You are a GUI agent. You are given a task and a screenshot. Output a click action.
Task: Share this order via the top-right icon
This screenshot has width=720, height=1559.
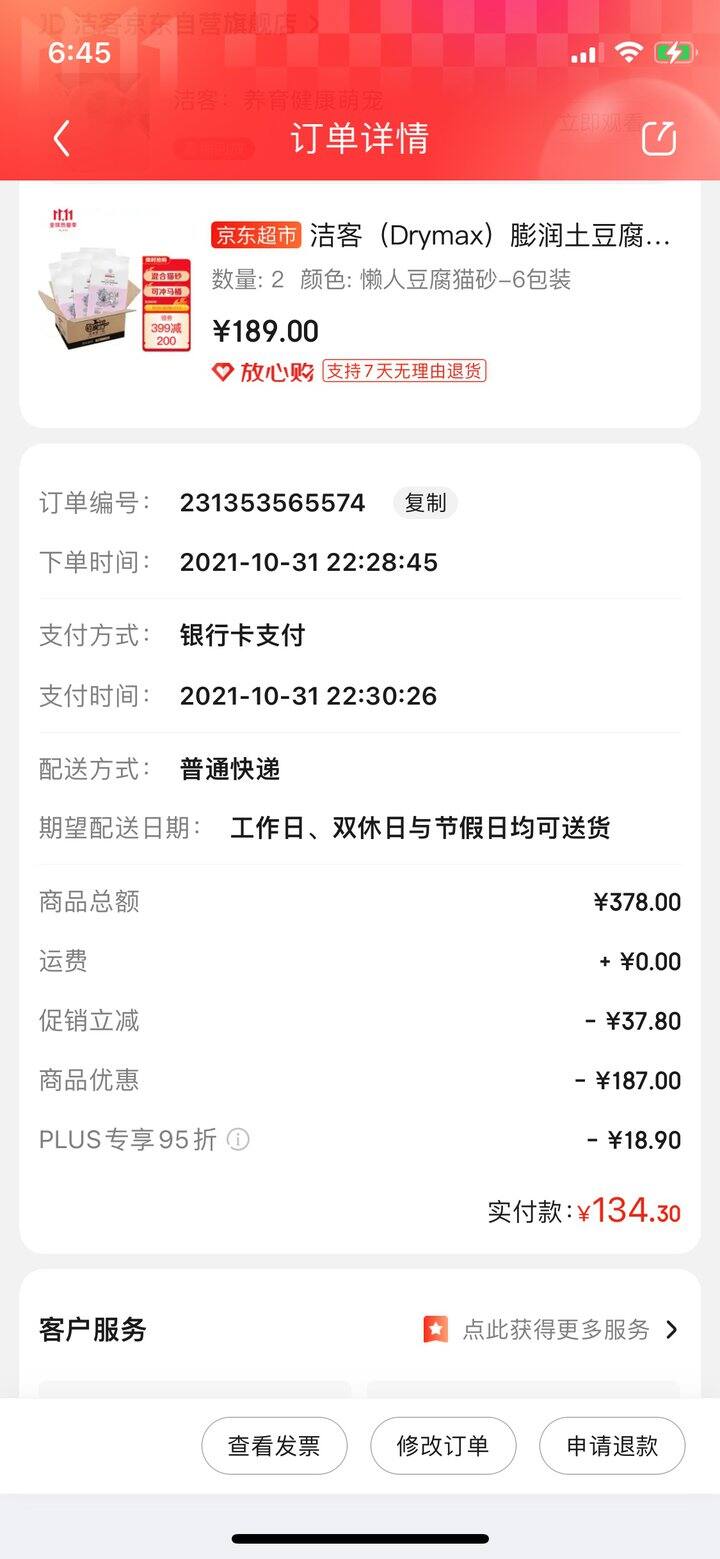pos(659,138)
